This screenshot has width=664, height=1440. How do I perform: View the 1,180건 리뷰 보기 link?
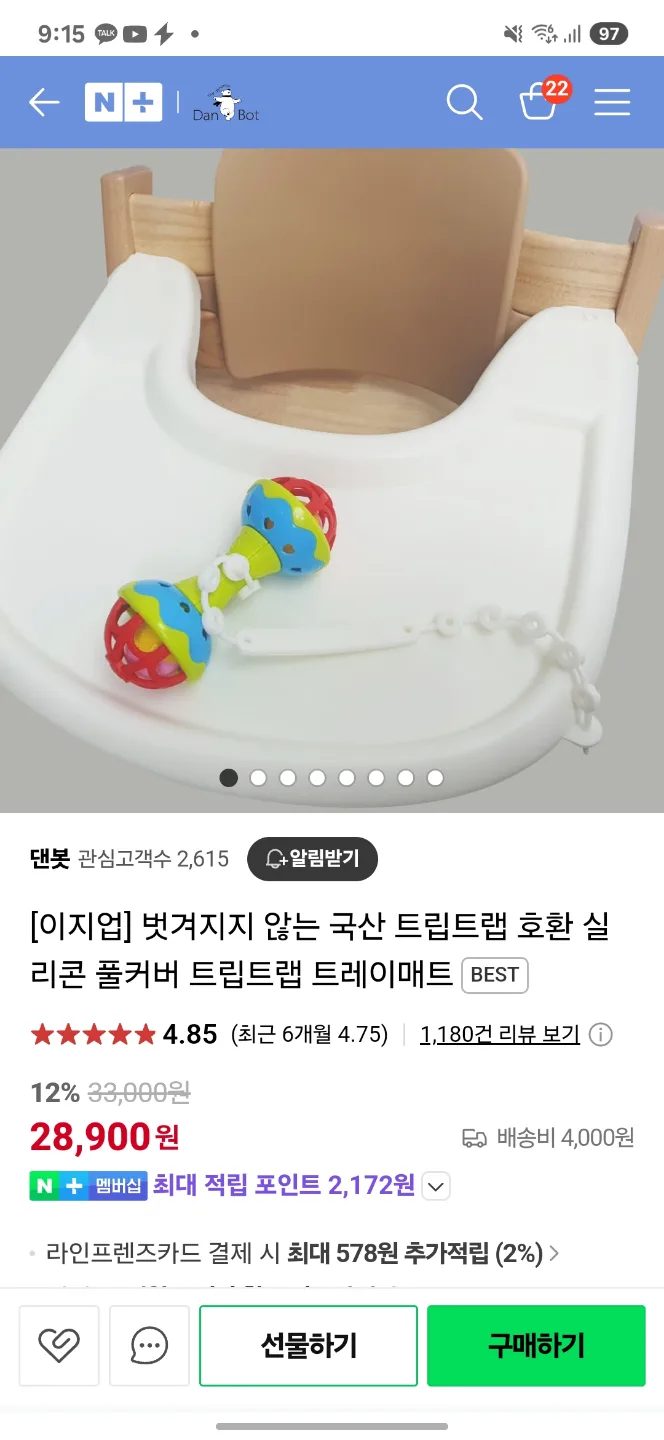pyautogui.click(x=499, y=1034)
